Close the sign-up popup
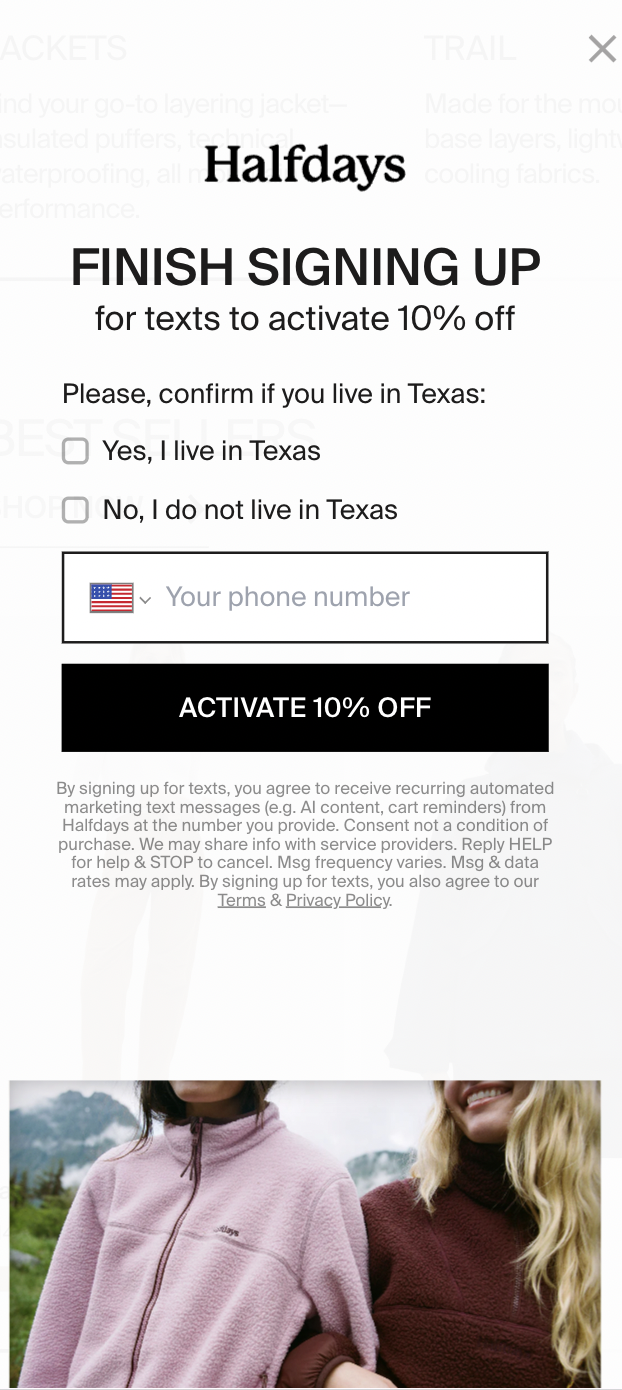622x1390 pixels. (x=602, y=48)
